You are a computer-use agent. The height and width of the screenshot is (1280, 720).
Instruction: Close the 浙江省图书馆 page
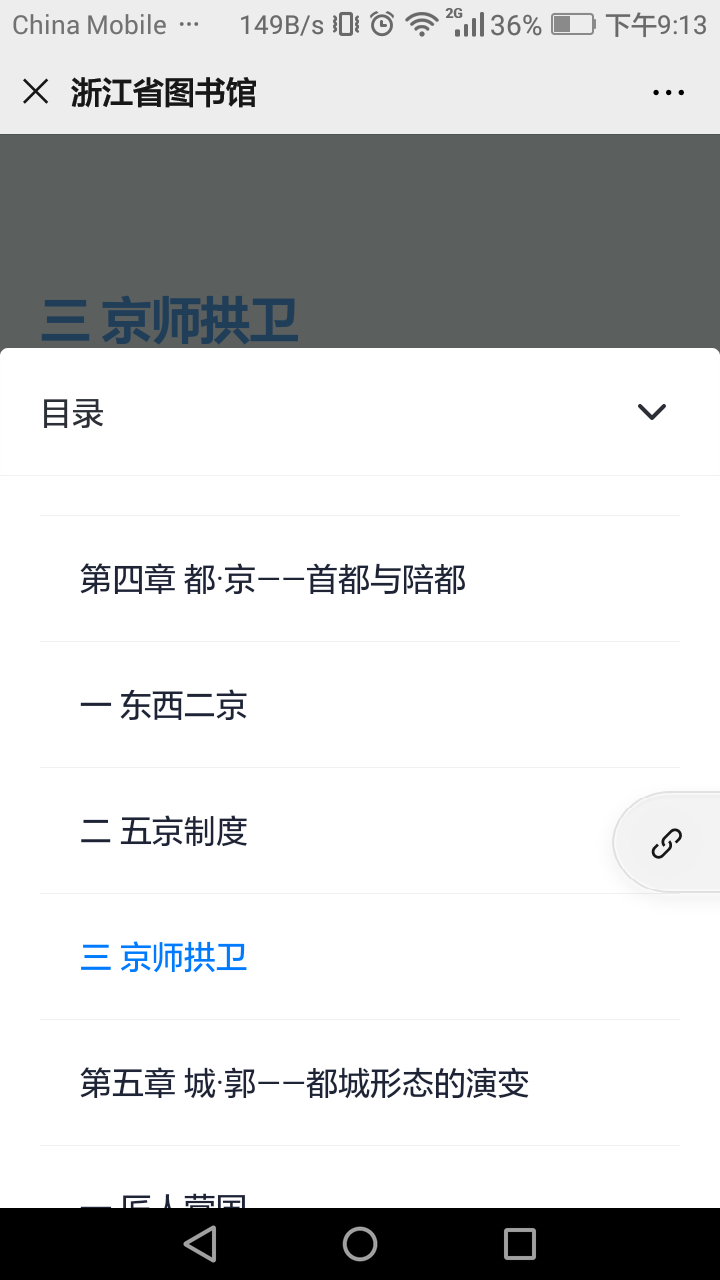36,92
